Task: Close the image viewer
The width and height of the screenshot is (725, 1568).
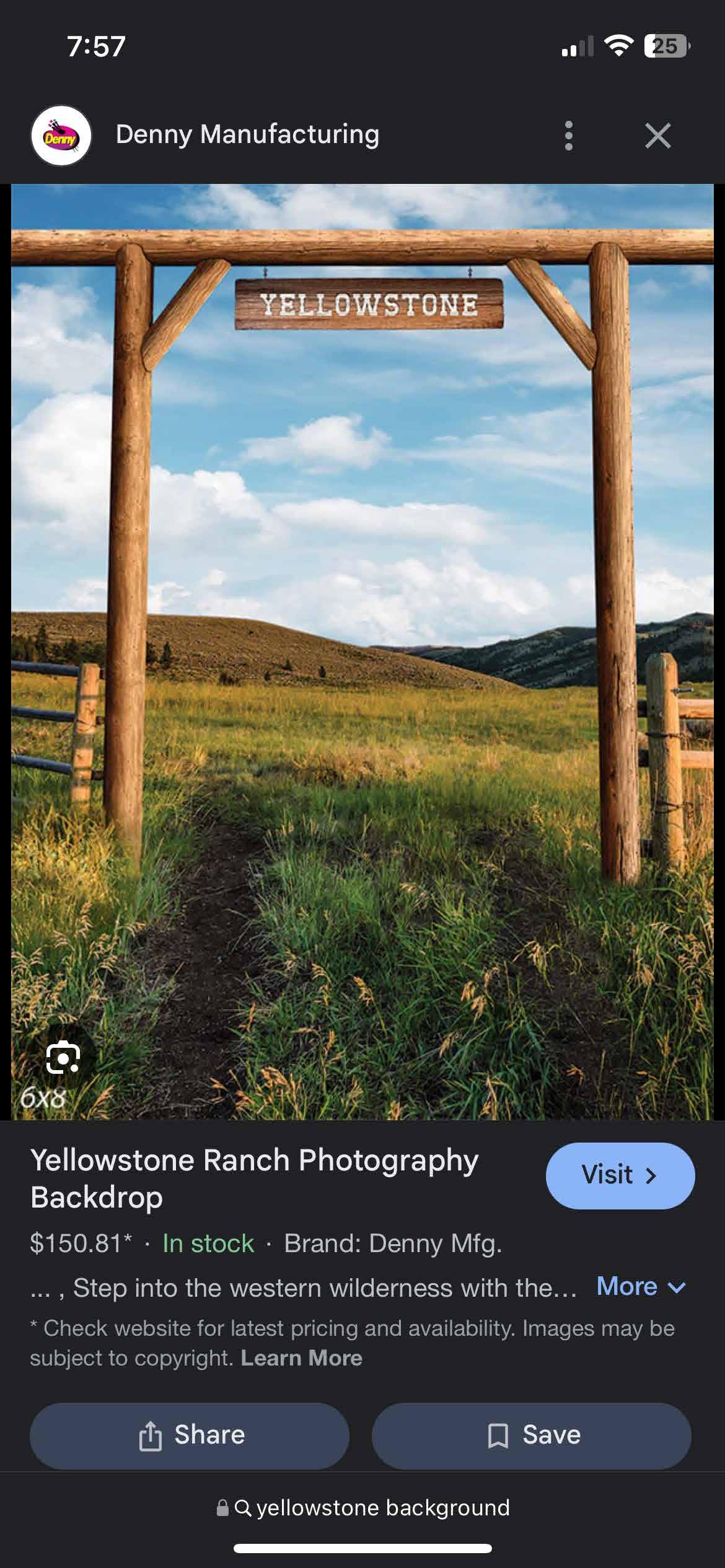Action: tap(657, 136)
